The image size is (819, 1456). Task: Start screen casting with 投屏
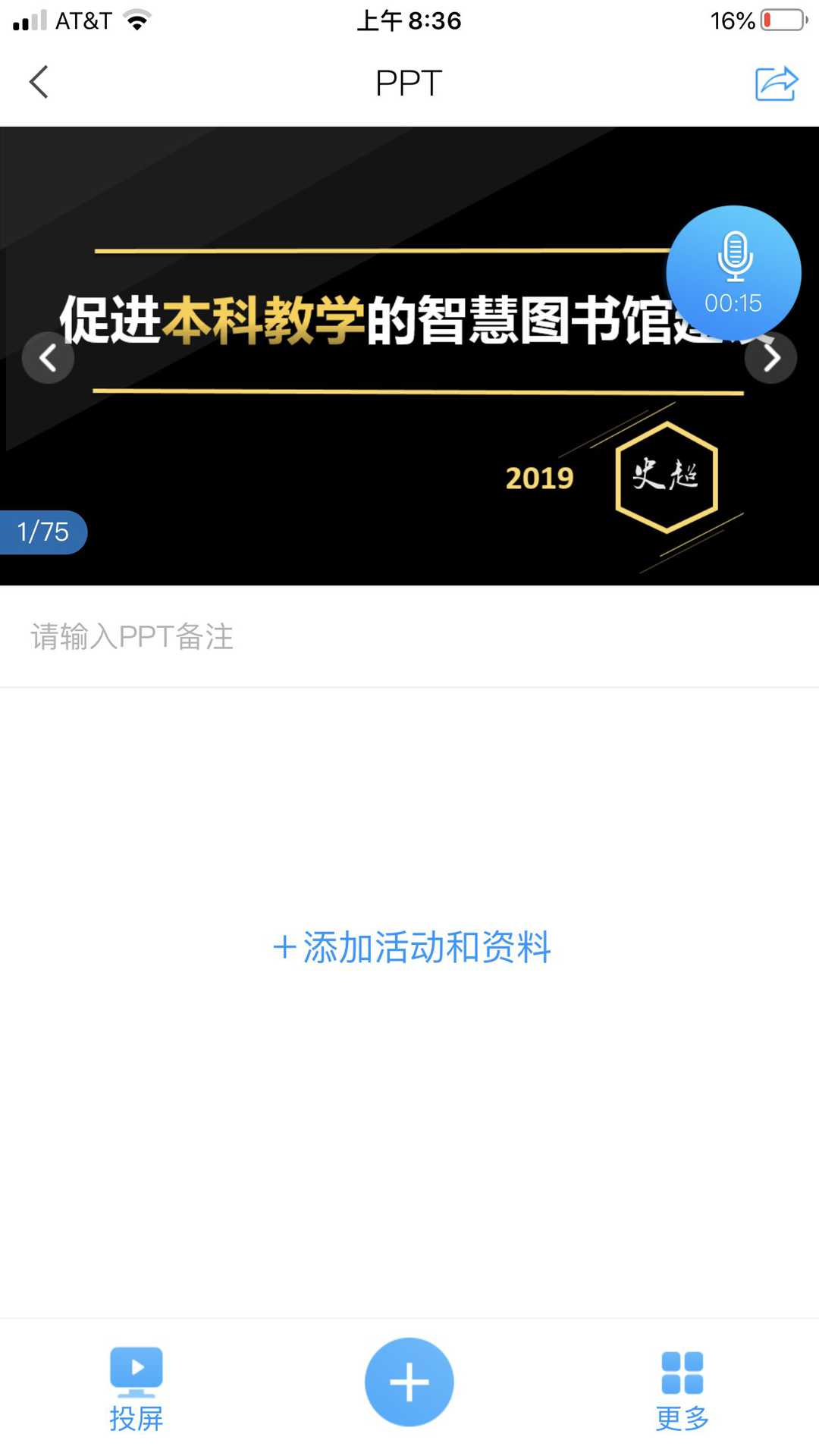(136, 1388)
